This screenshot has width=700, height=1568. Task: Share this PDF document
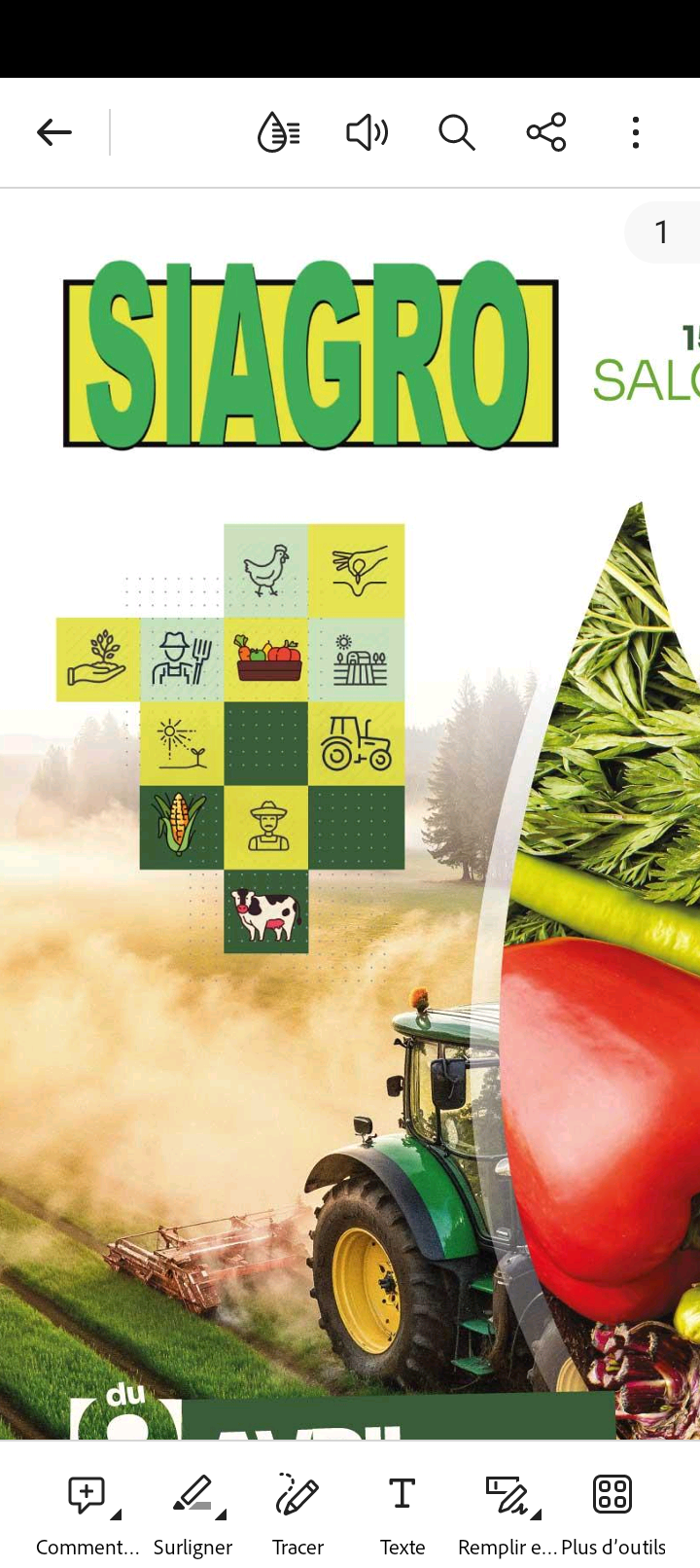[x=545, y=131]
